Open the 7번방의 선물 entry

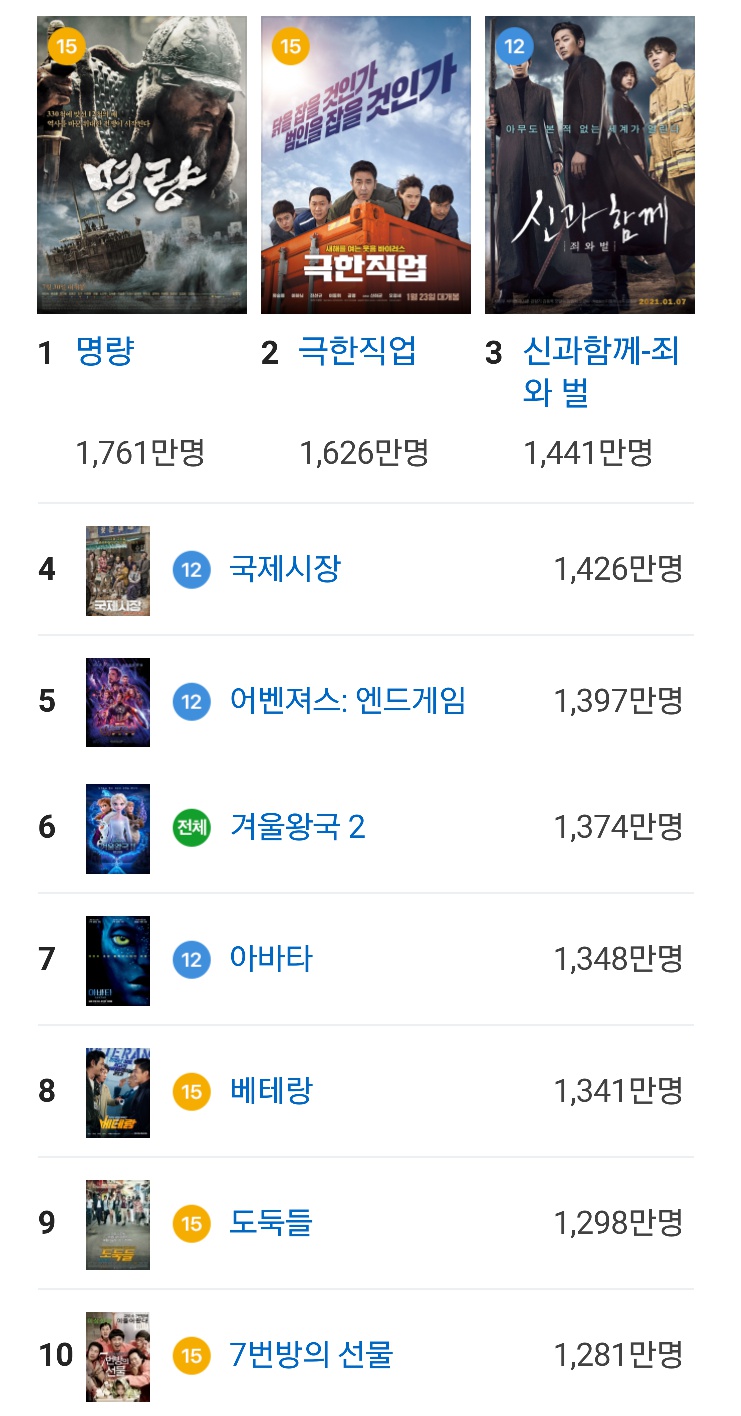pos(311,1355)
